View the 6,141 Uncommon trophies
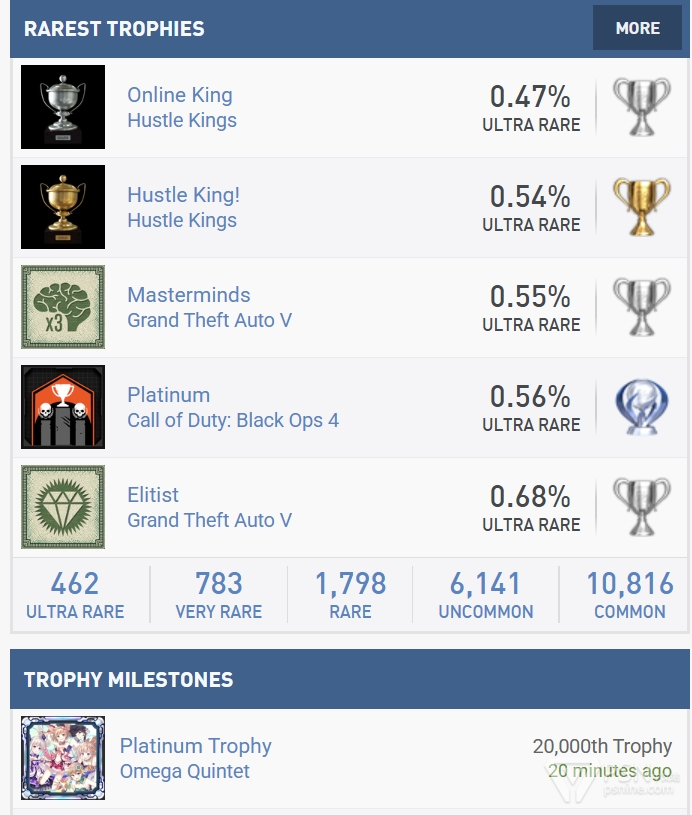Screen dimensions: 692x815 [485, 595]
